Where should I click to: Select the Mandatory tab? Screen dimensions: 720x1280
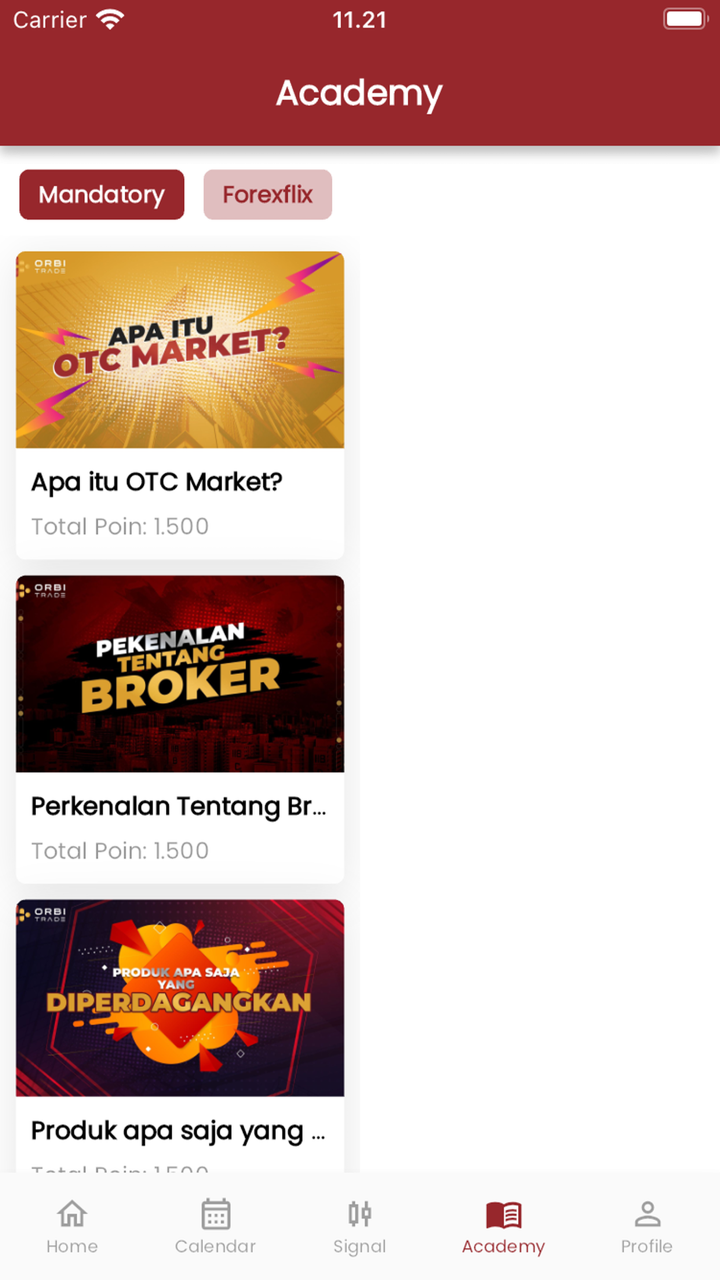[101, 195]
